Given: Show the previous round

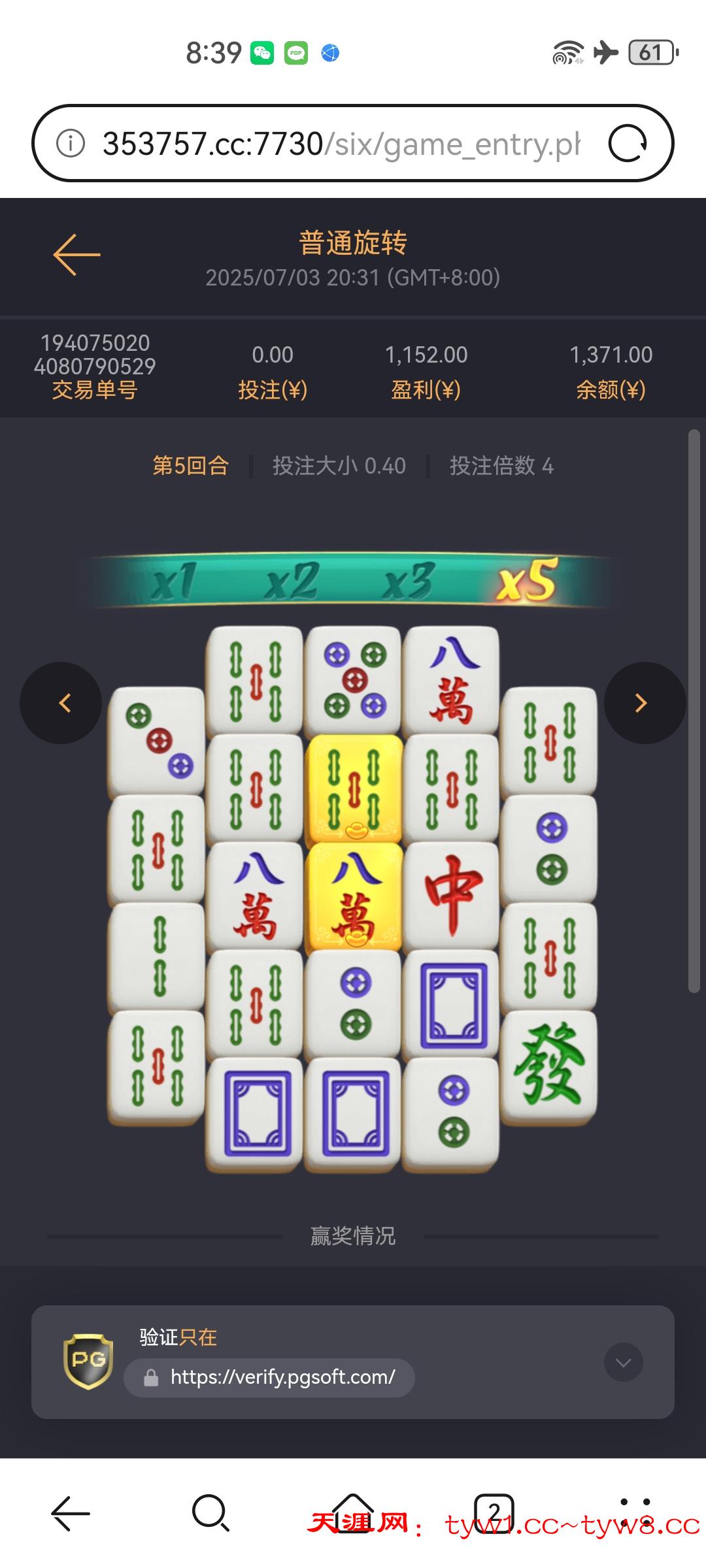Looking at the screenshot, I should click(x=61, y=703).
